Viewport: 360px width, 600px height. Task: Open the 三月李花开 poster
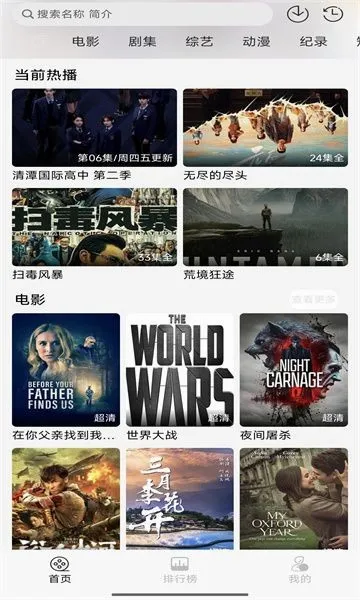[x=180, y=499]
